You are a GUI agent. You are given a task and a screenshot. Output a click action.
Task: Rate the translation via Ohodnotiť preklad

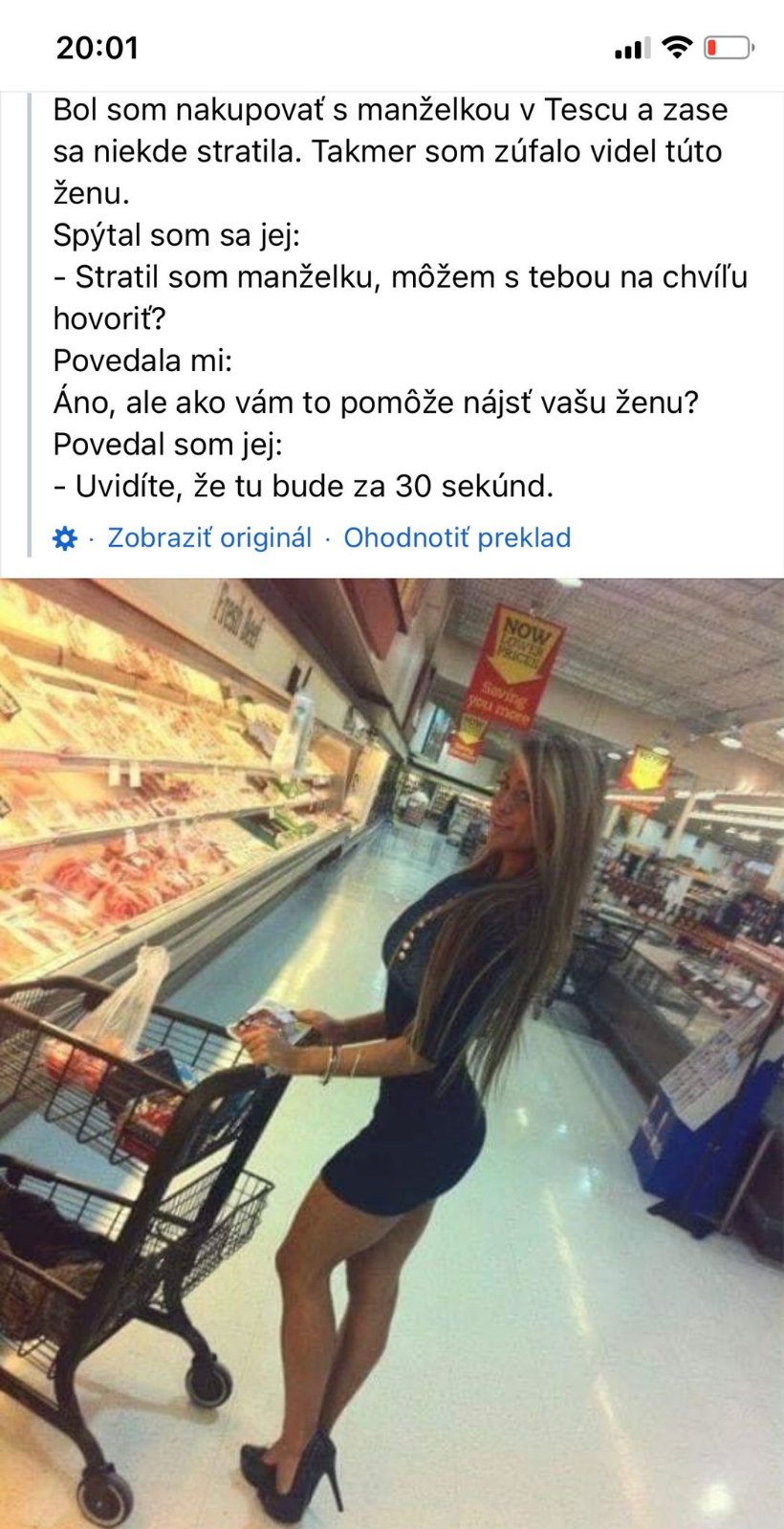point(457,537)
